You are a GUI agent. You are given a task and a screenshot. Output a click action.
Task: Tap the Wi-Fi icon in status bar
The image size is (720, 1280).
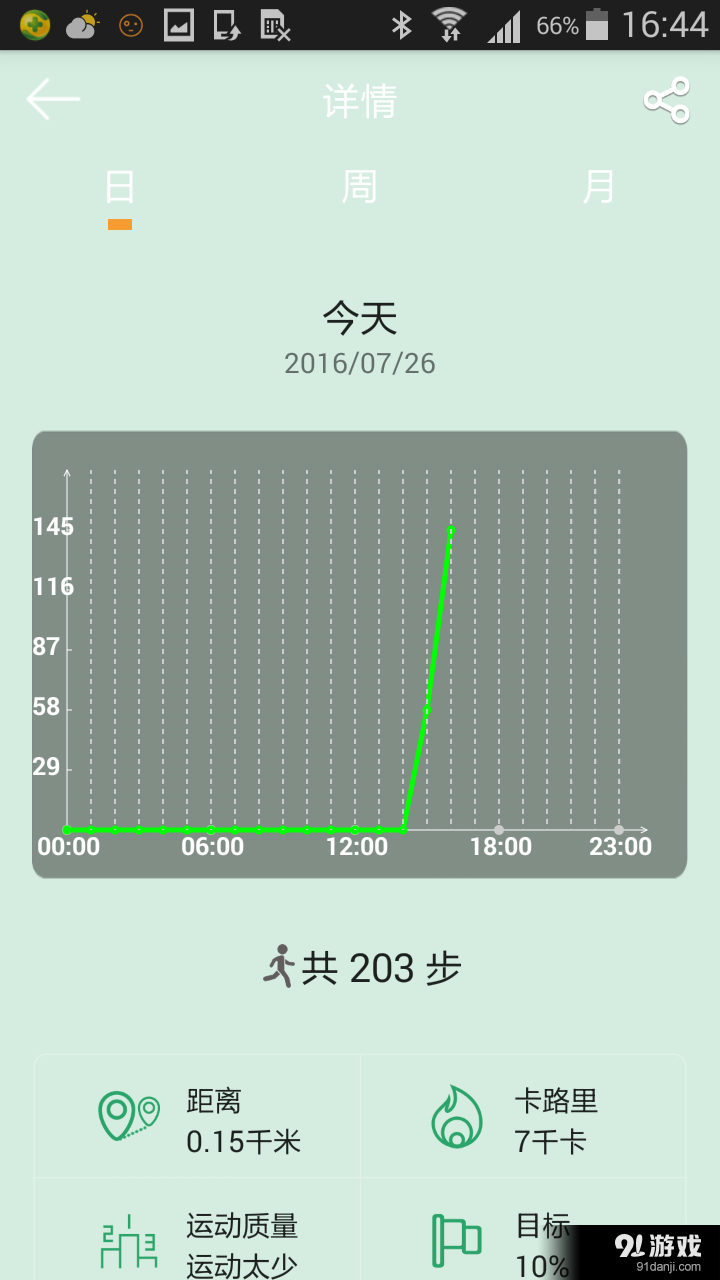(449, 22)
